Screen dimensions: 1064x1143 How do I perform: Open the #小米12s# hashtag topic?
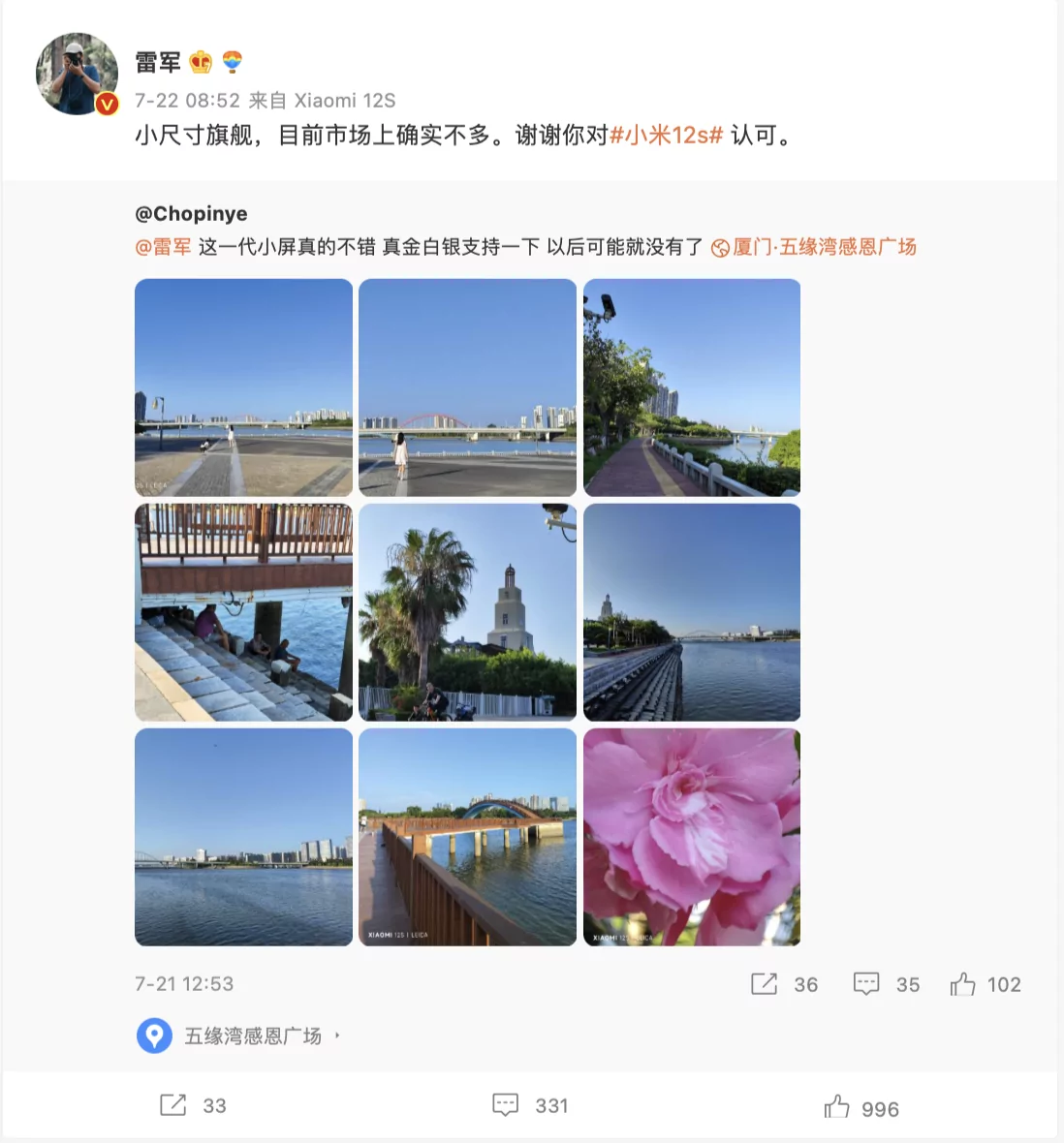tap(666, 136)
